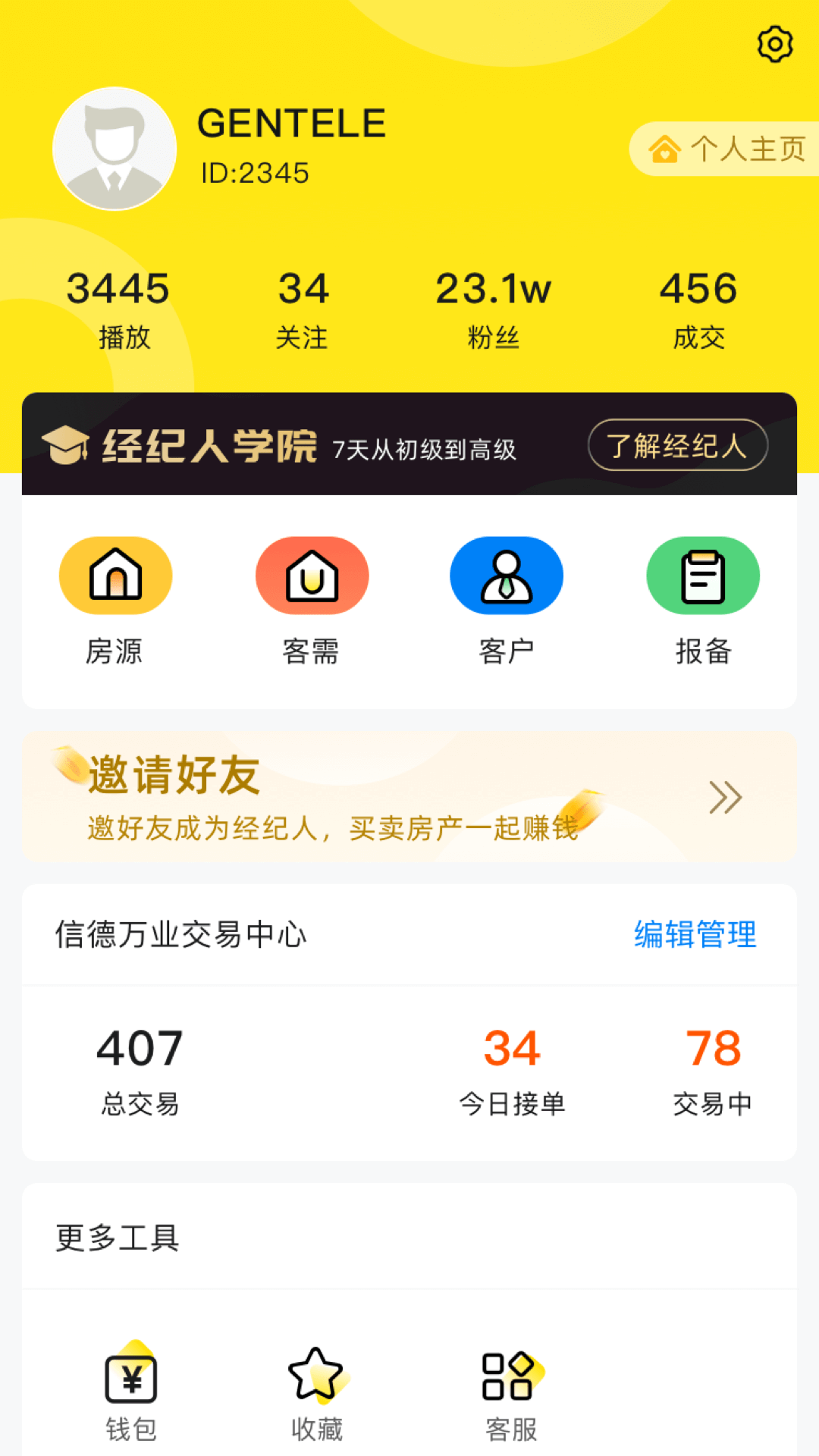Open 房源 listings
Screen dimensions: 819x1456
pos(115,601)
